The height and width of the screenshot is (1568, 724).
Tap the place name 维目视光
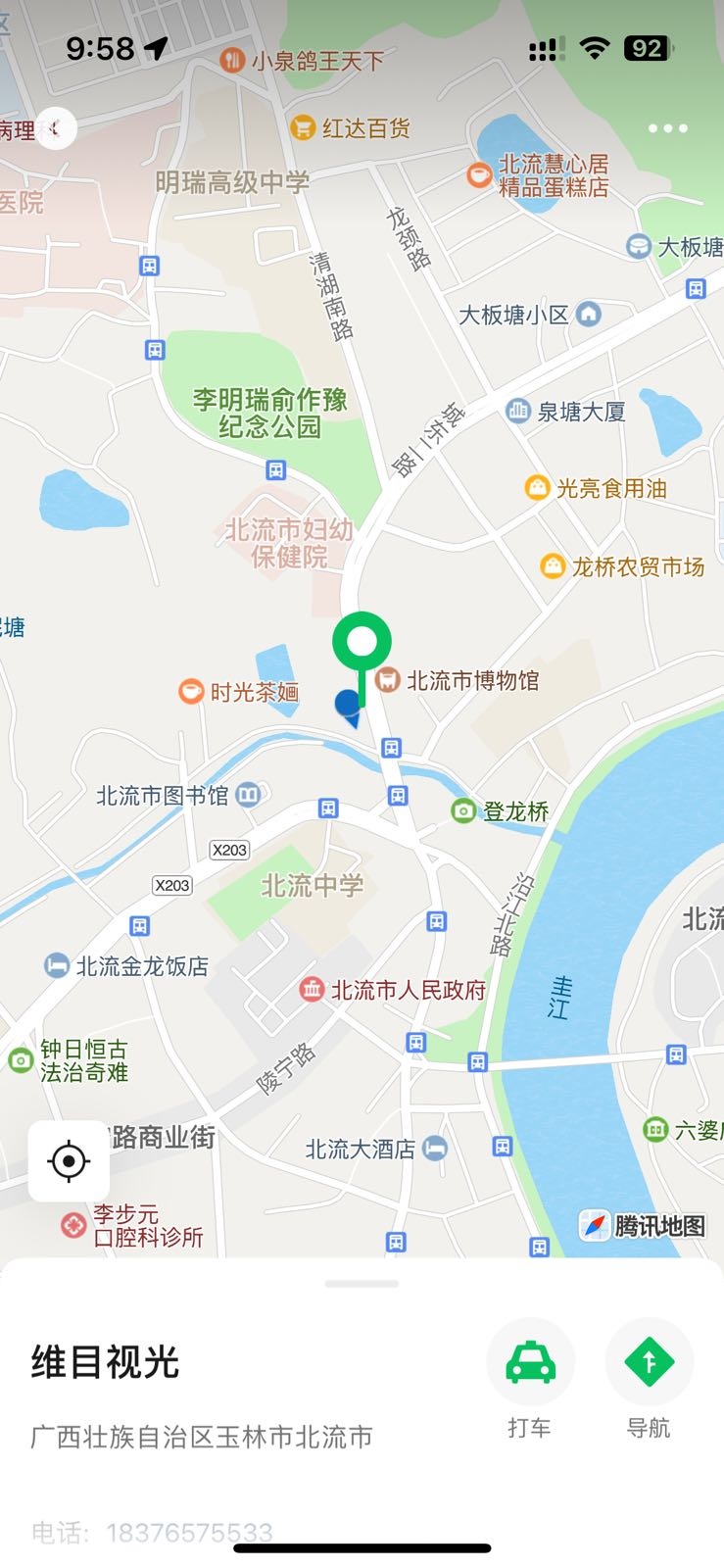pyautogui.click(x=102, y=1362)
